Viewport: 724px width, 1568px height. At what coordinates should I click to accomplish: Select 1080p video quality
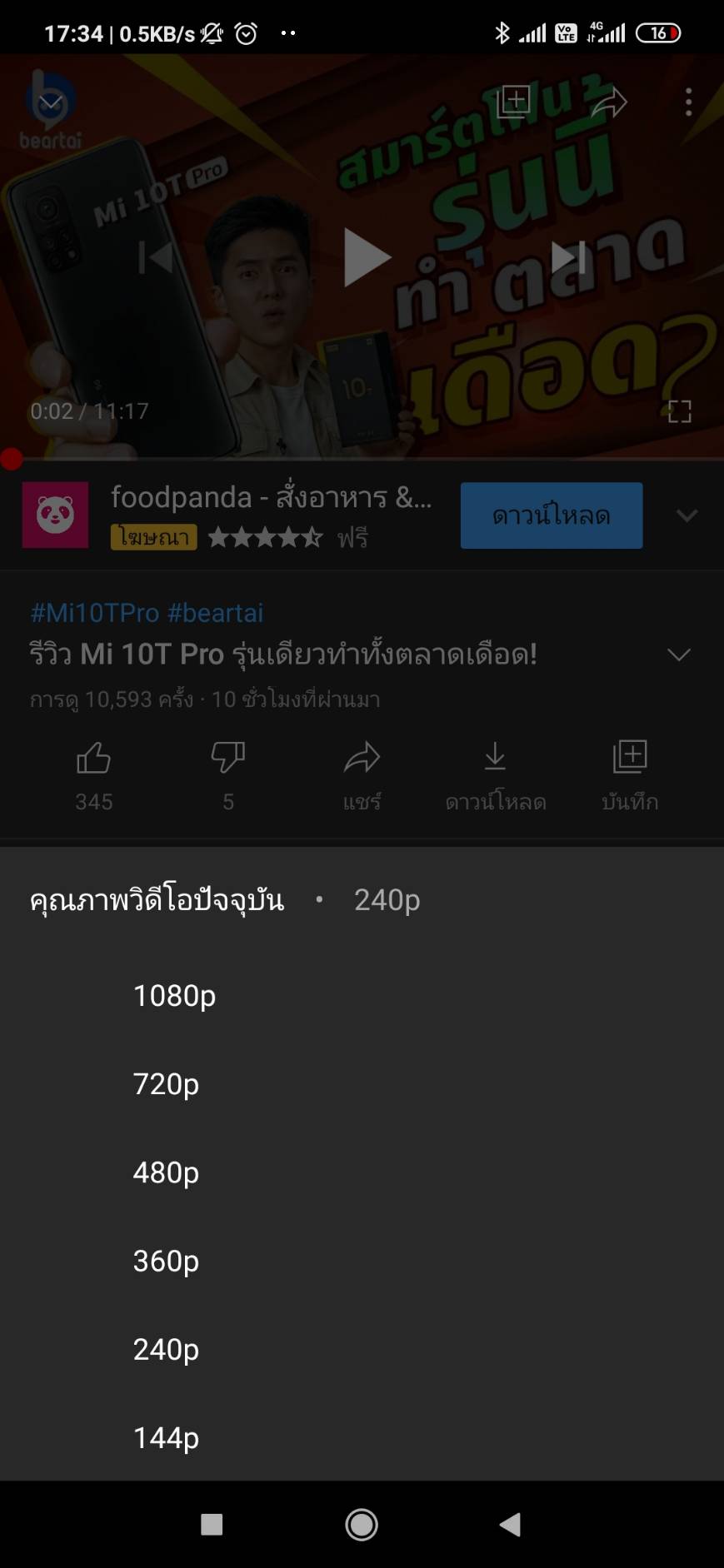(x=174, y=996)
